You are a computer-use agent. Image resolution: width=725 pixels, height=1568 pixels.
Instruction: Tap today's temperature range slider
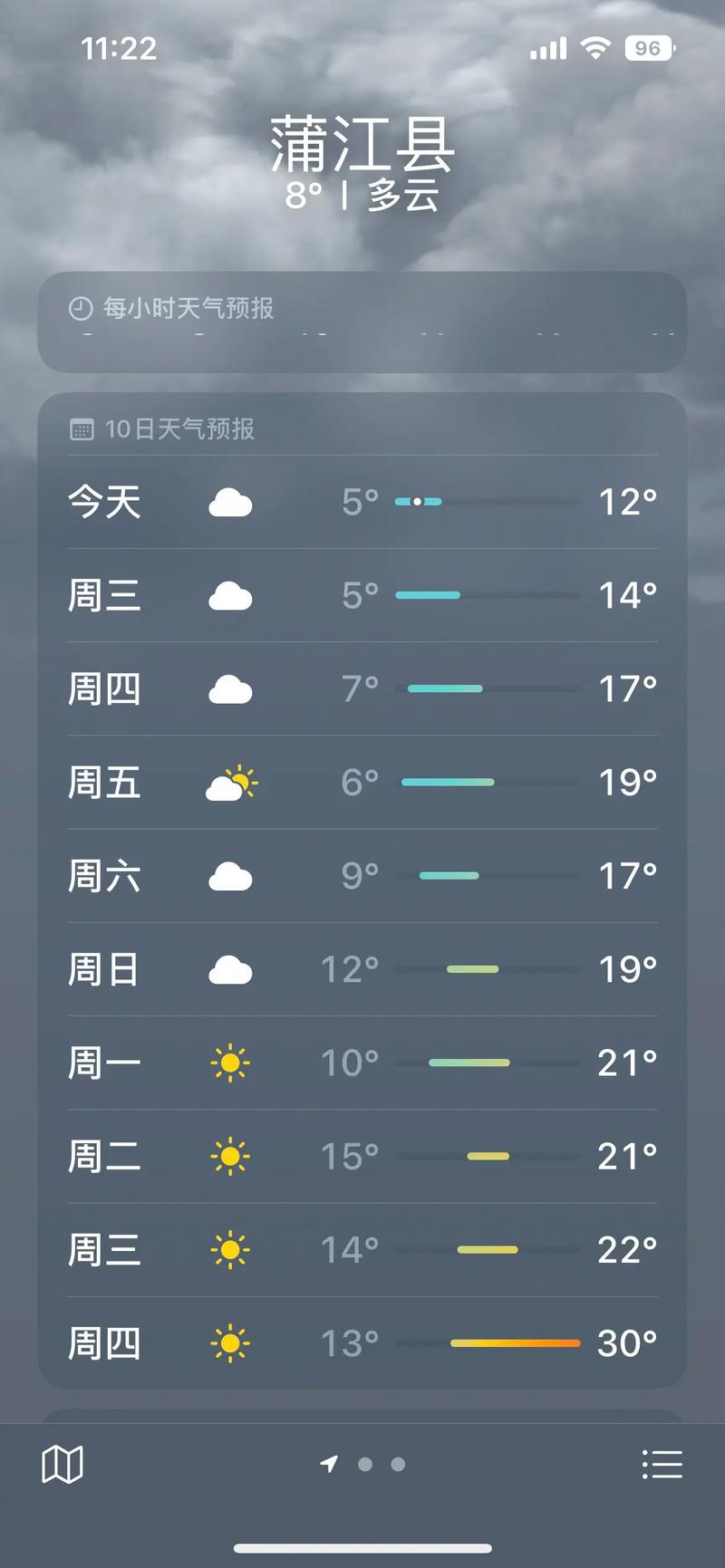pos(487,502)
